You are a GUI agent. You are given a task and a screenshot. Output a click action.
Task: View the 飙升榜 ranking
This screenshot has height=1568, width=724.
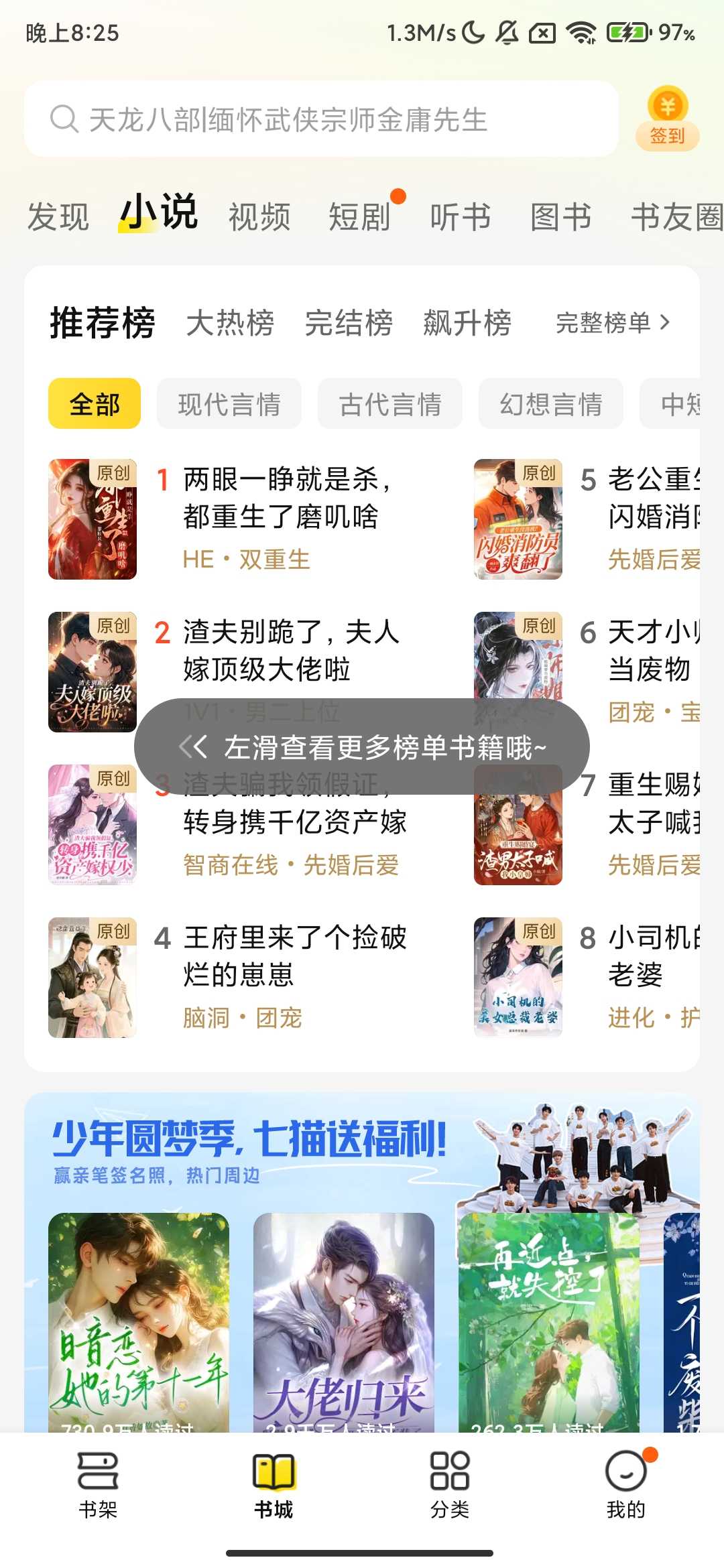[467, 323]
